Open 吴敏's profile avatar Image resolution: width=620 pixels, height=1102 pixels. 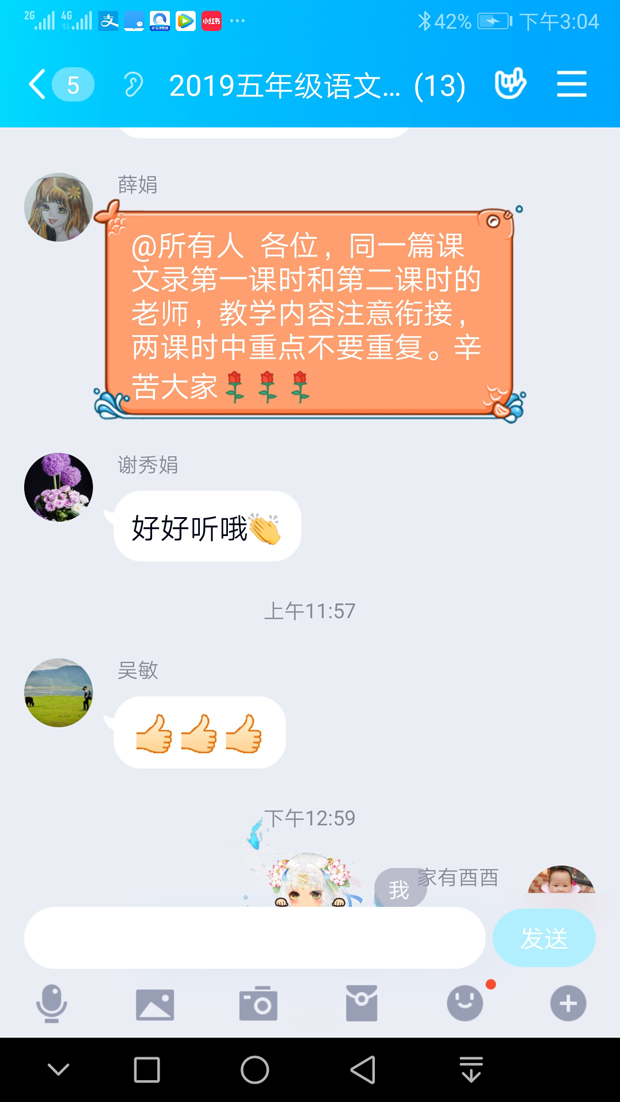pos(58,692)
